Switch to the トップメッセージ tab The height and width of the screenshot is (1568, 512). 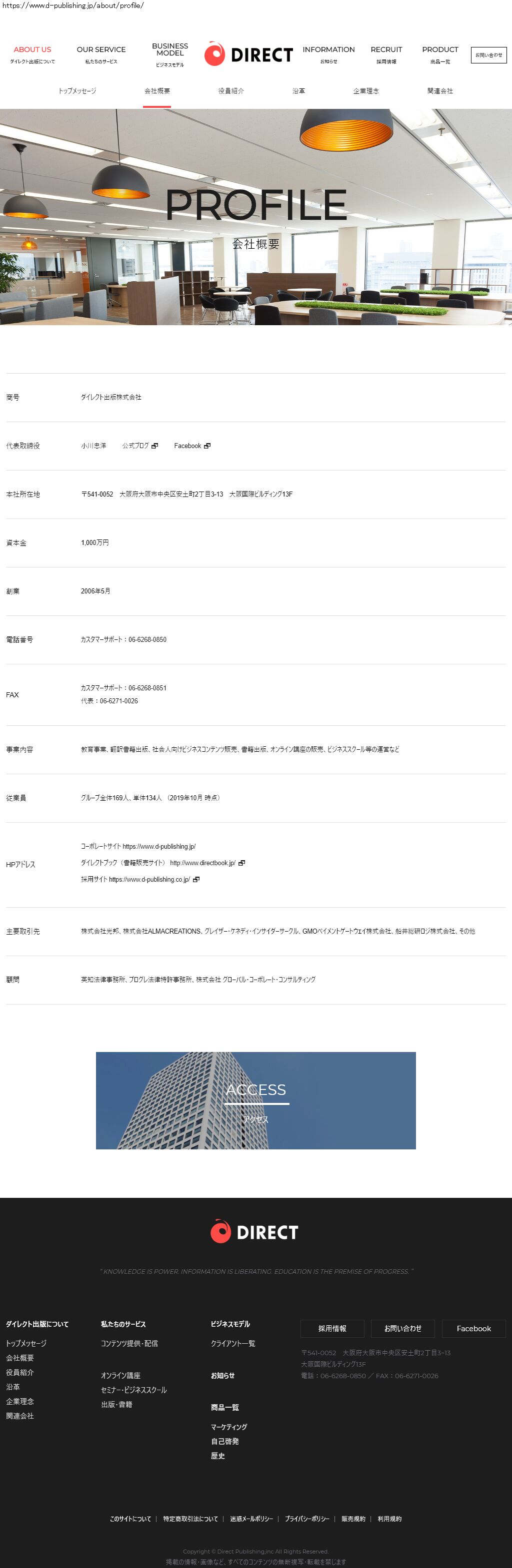(77, 91)
